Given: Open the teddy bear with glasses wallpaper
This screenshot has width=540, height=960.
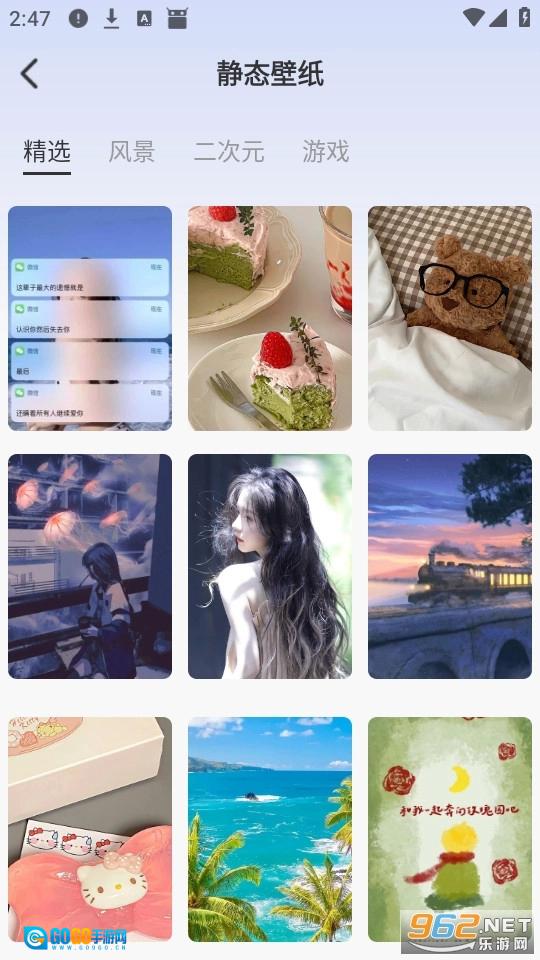Looking at the screenshot, I should [450, 318].
